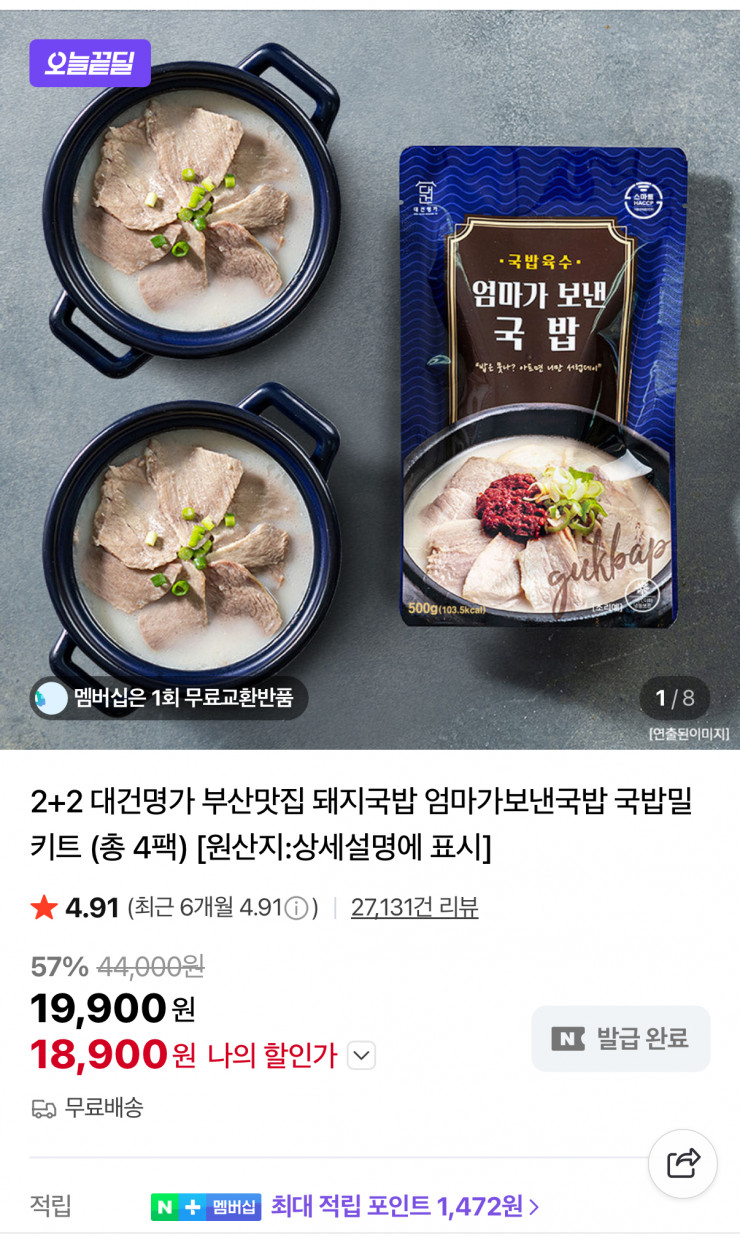Expand the 나의 할인가 discount details
This screenshot has width=740, height=1240.
click(361, 1055)
